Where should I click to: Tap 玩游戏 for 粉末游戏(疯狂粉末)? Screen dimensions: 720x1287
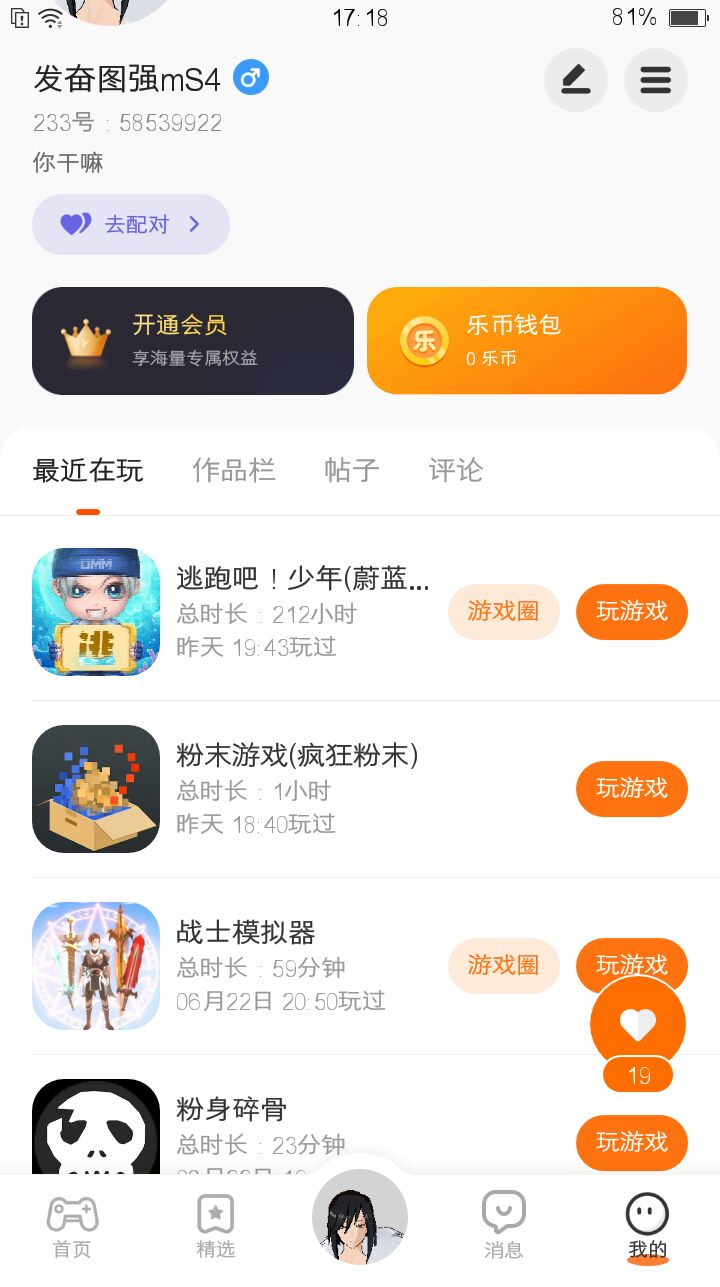tap(632, 788)
